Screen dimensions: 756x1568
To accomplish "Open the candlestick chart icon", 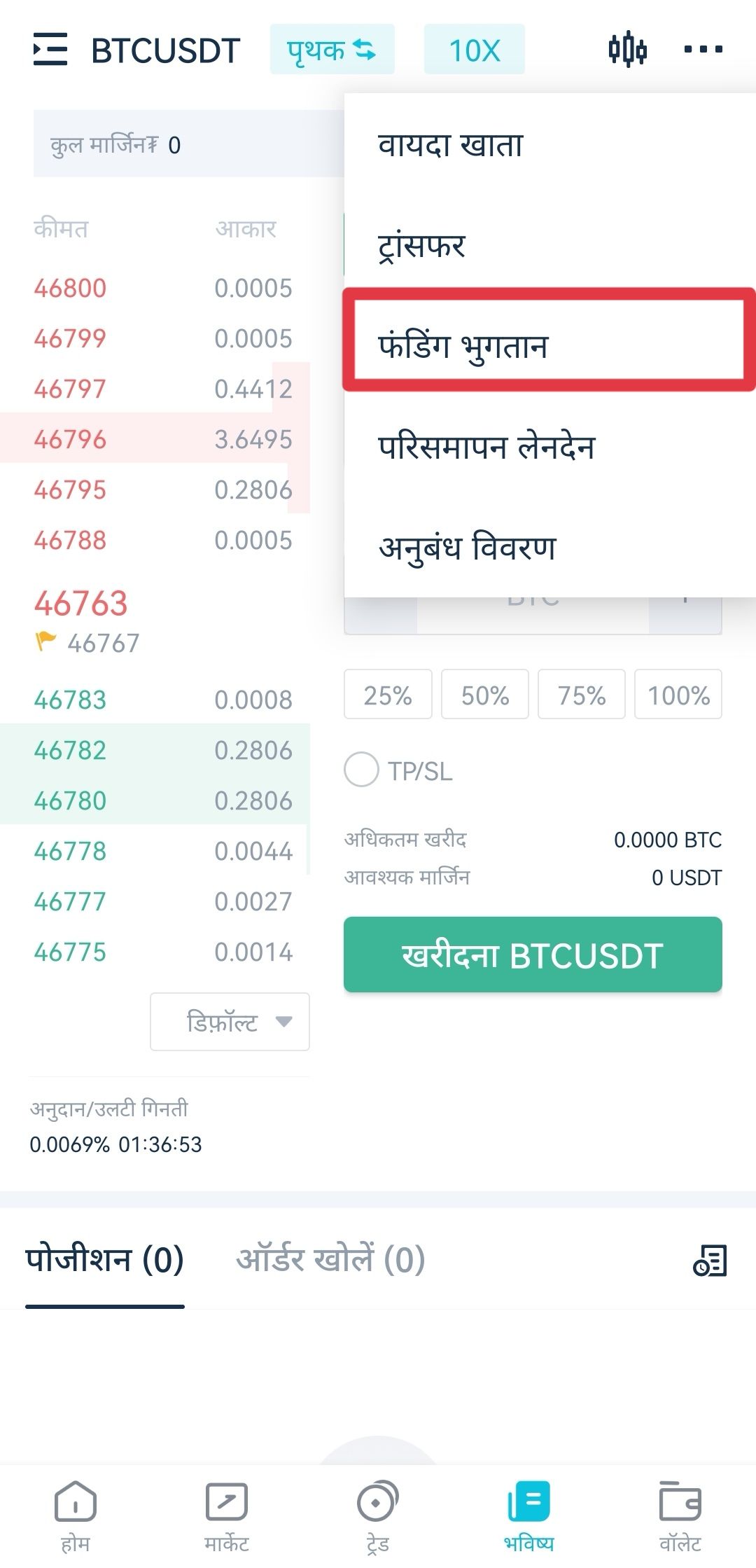I will pos(627,50).
